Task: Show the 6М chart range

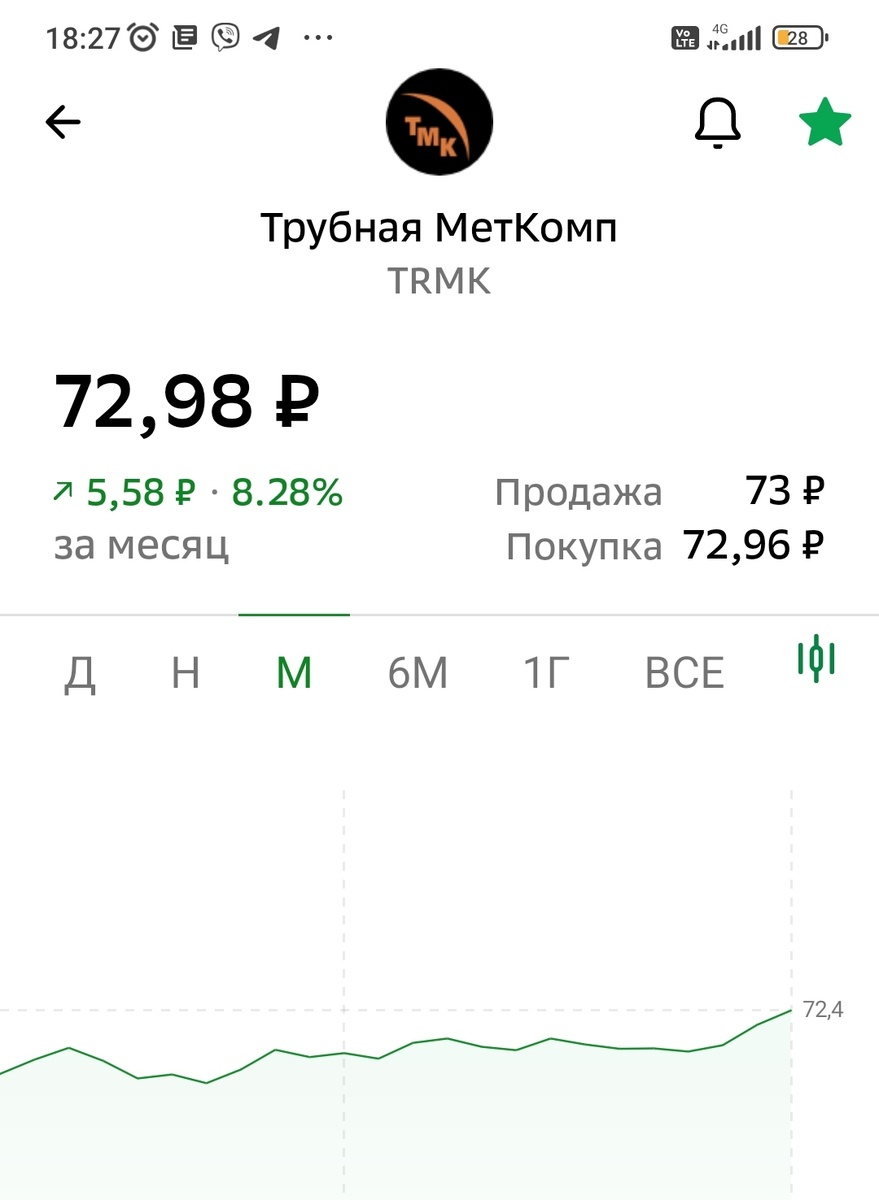Action: (418, 674)
